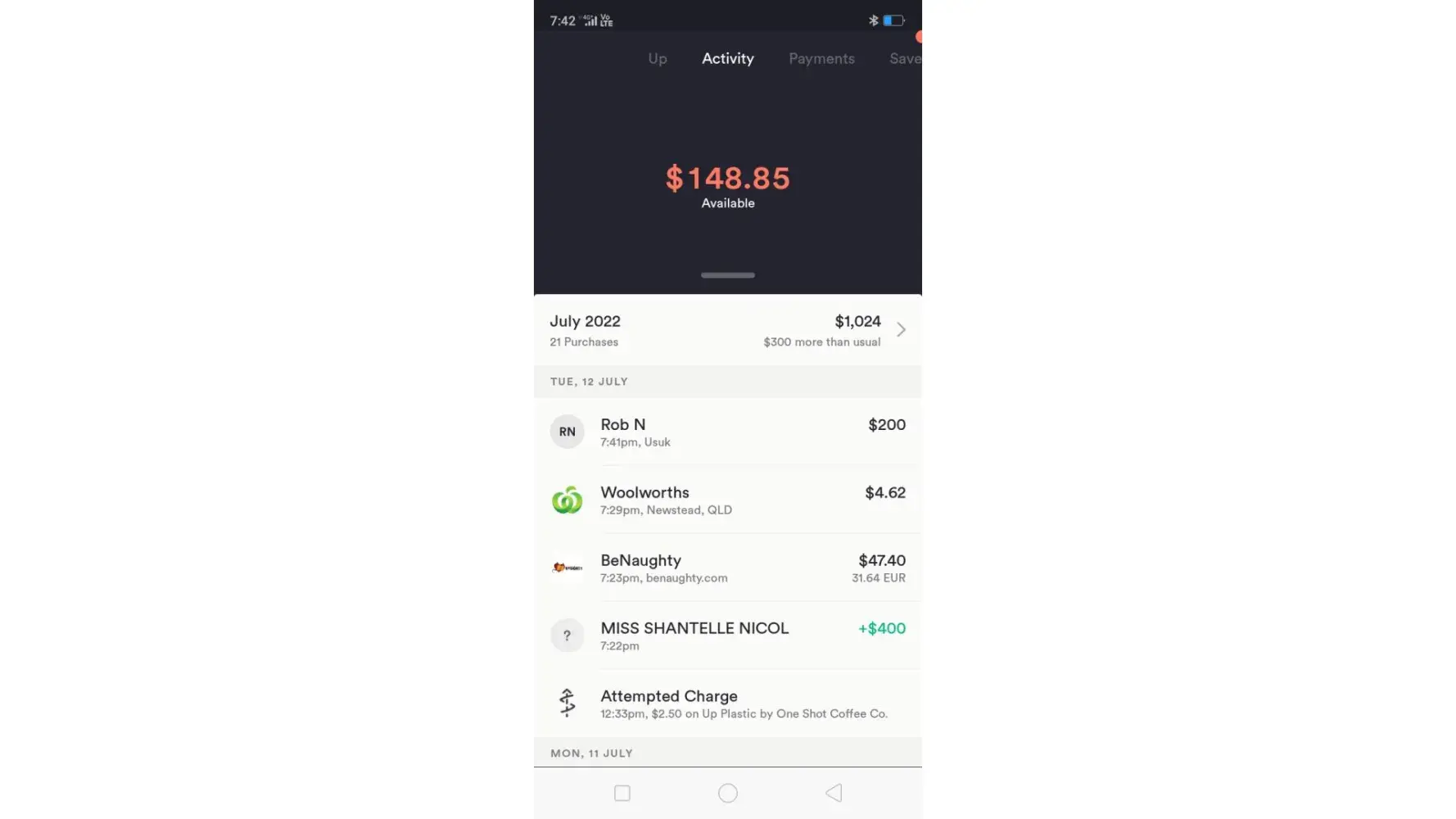This screenshot has height=819, width=1456.
Task: Go back with system back button
Action: tap(834, 793)
